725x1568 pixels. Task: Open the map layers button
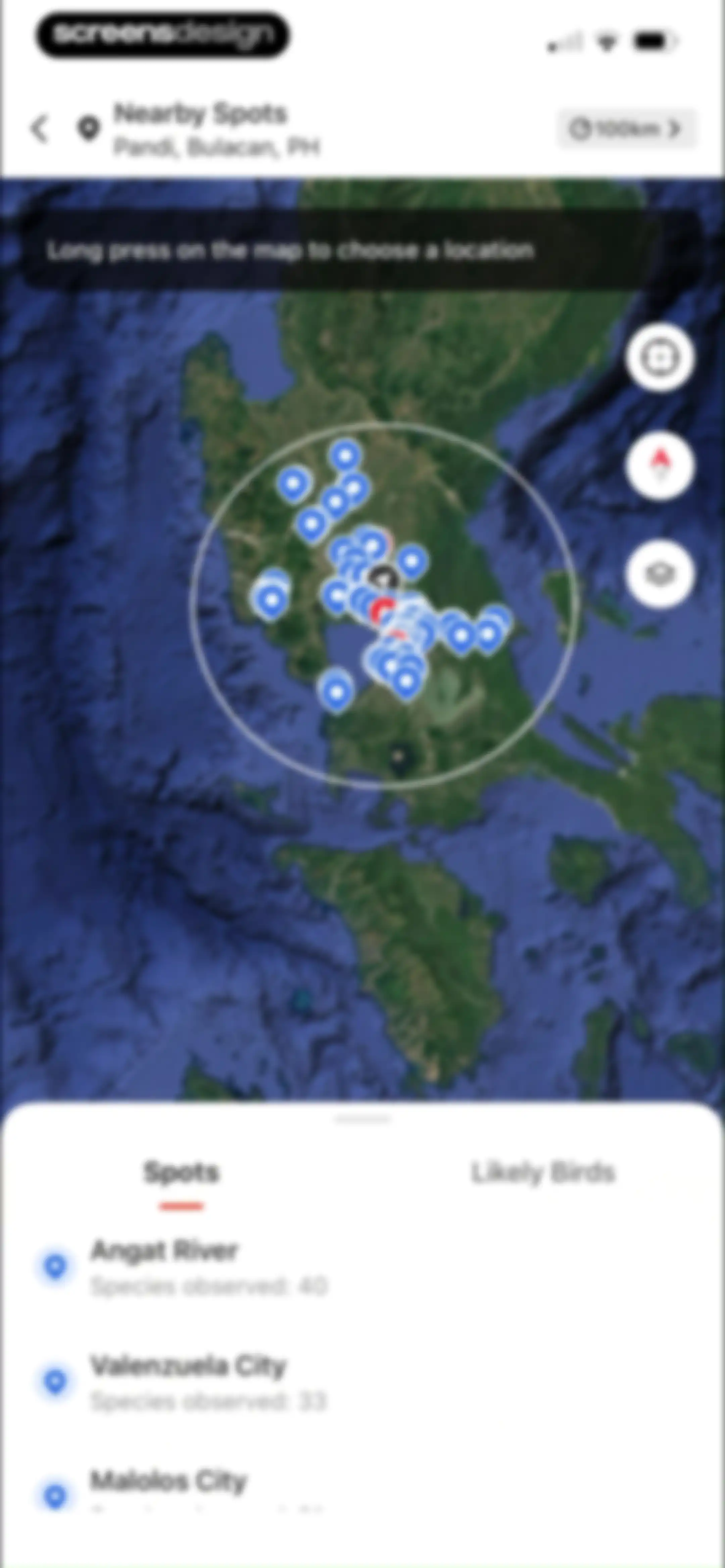pos(660,574)
